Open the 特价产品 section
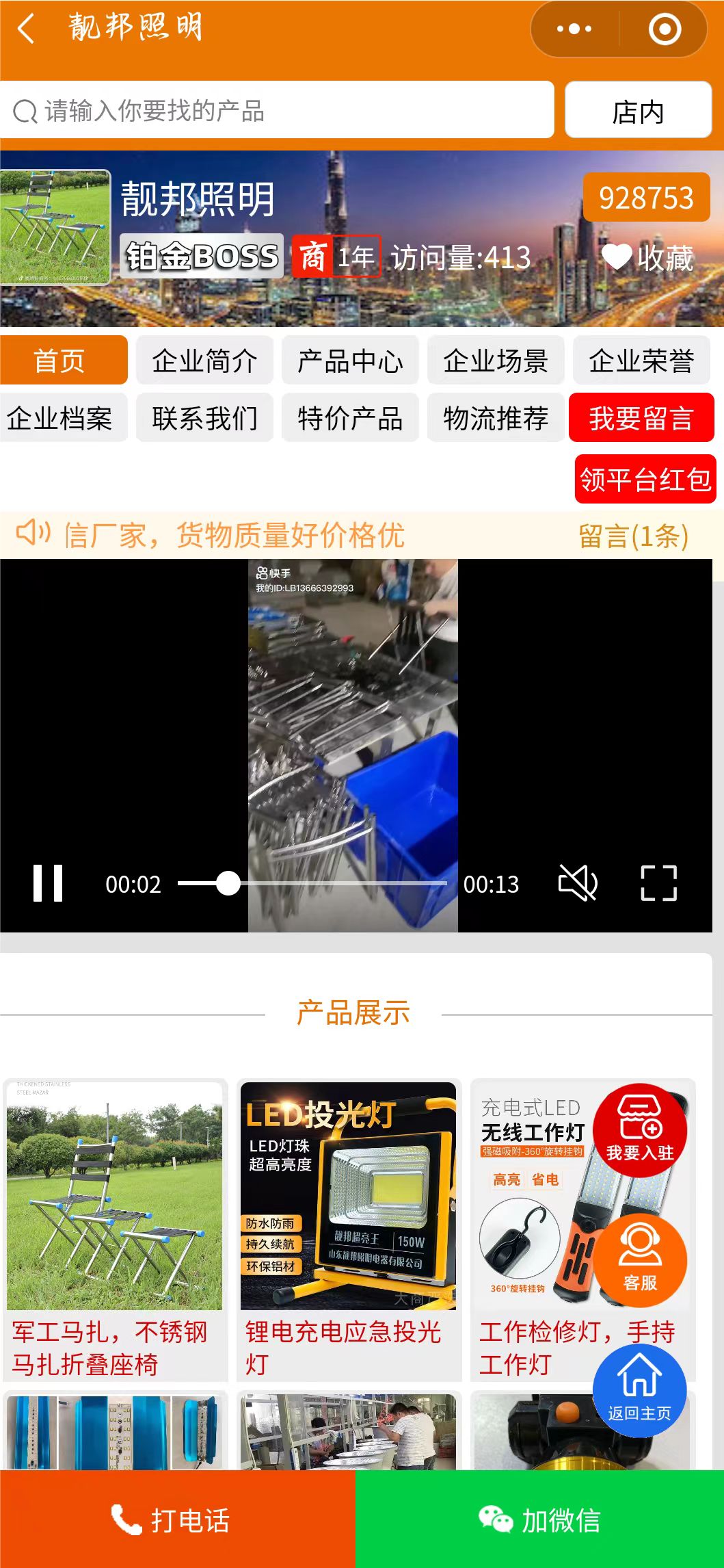Viewport: 724px width, 1568px height. coord(350,418)
